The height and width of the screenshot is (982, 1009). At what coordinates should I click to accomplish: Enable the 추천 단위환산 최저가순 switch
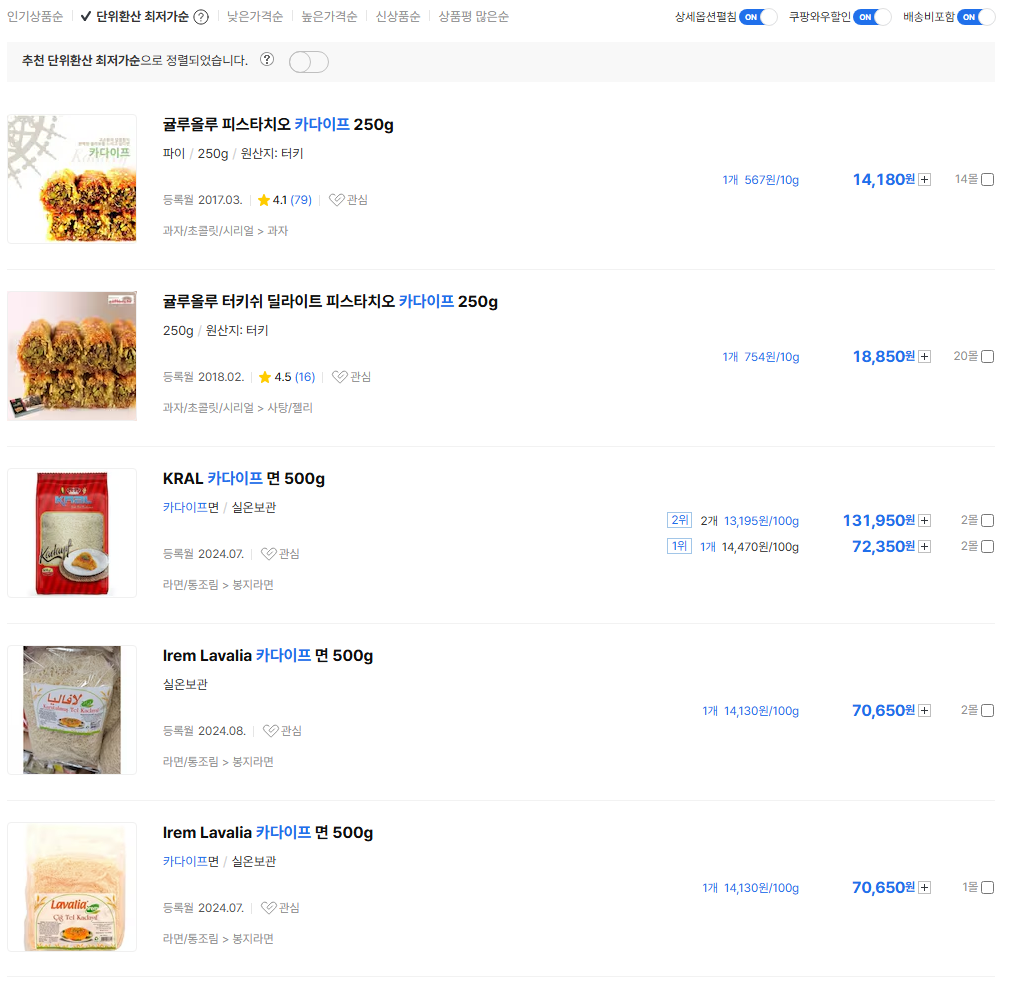(x=308, y=62)
